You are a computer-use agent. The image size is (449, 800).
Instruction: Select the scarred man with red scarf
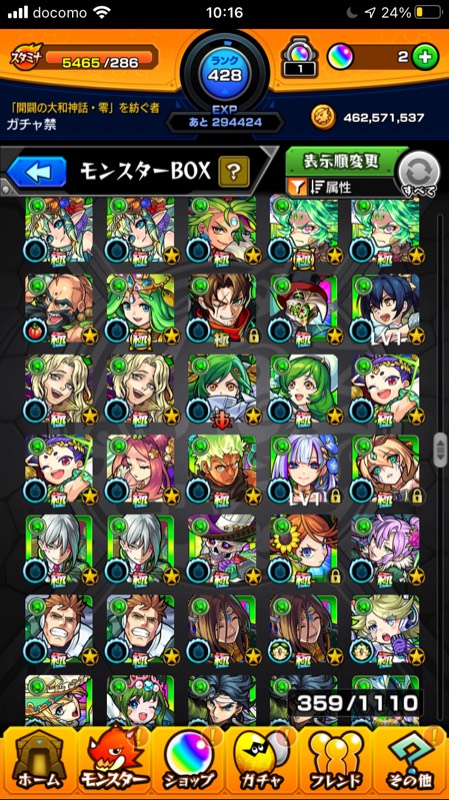click(222, 309)
